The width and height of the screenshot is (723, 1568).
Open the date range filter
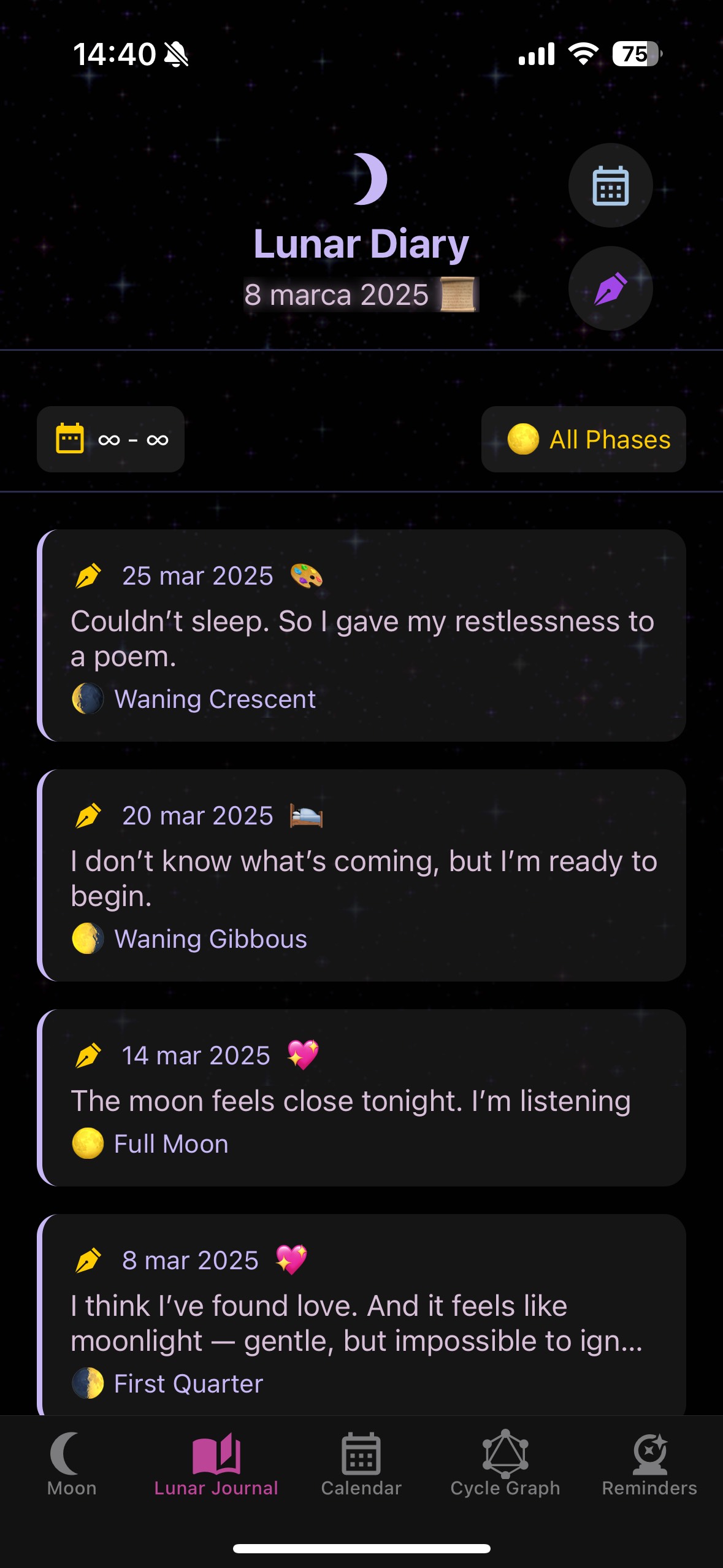click(111, 439)
